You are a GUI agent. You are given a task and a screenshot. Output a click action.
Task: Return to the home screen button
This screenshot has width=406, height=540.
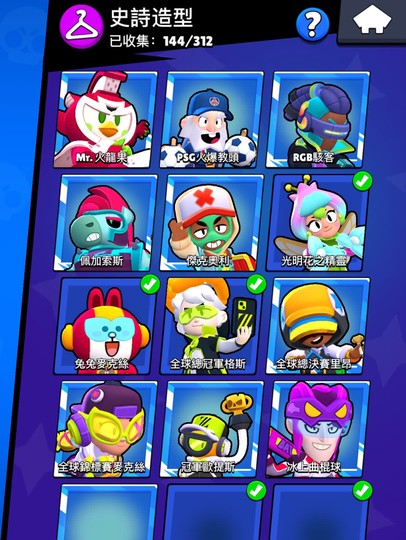(x=372, y=21)
